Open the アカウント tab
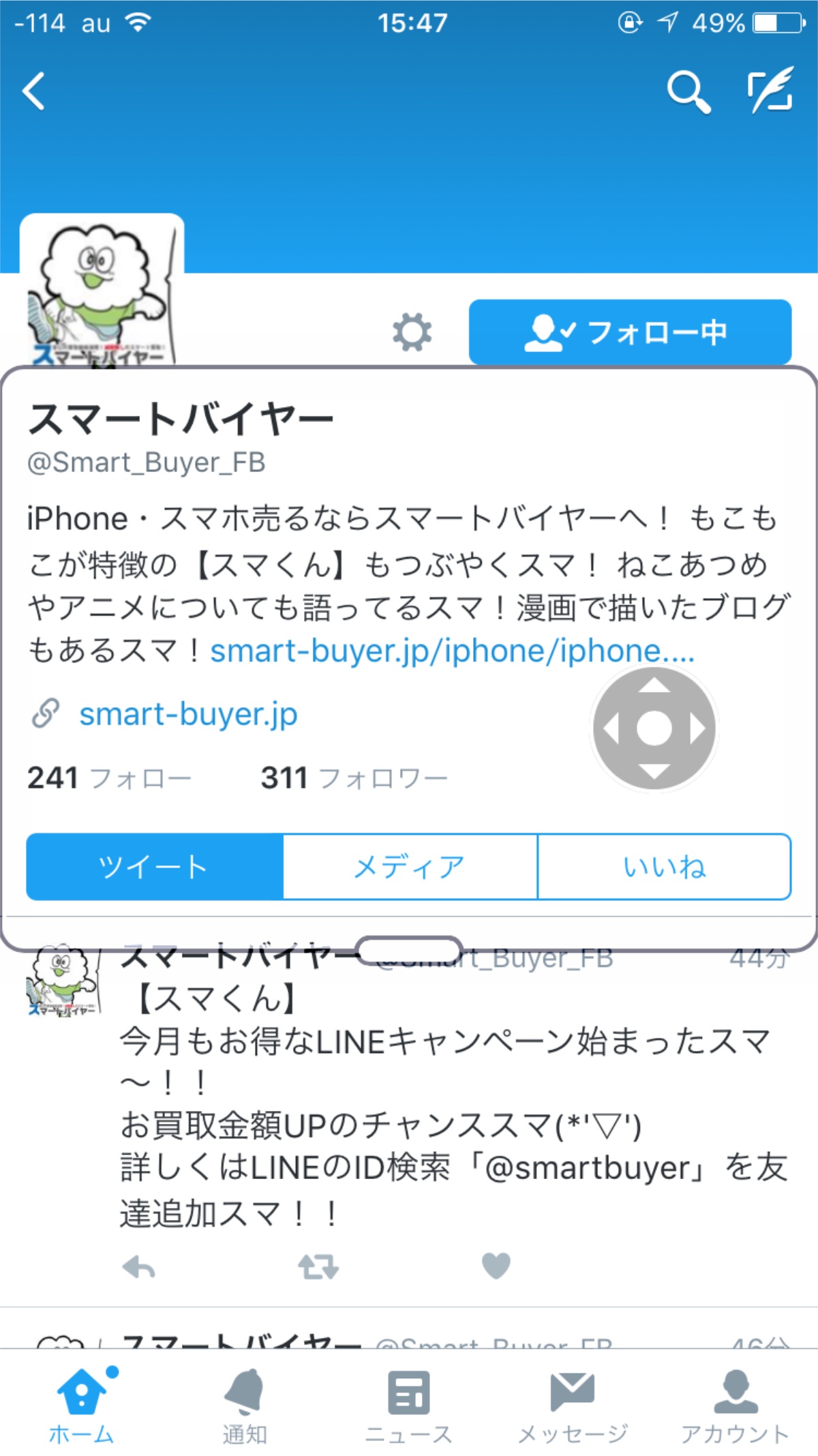818x1456 pixels. 736,1406
